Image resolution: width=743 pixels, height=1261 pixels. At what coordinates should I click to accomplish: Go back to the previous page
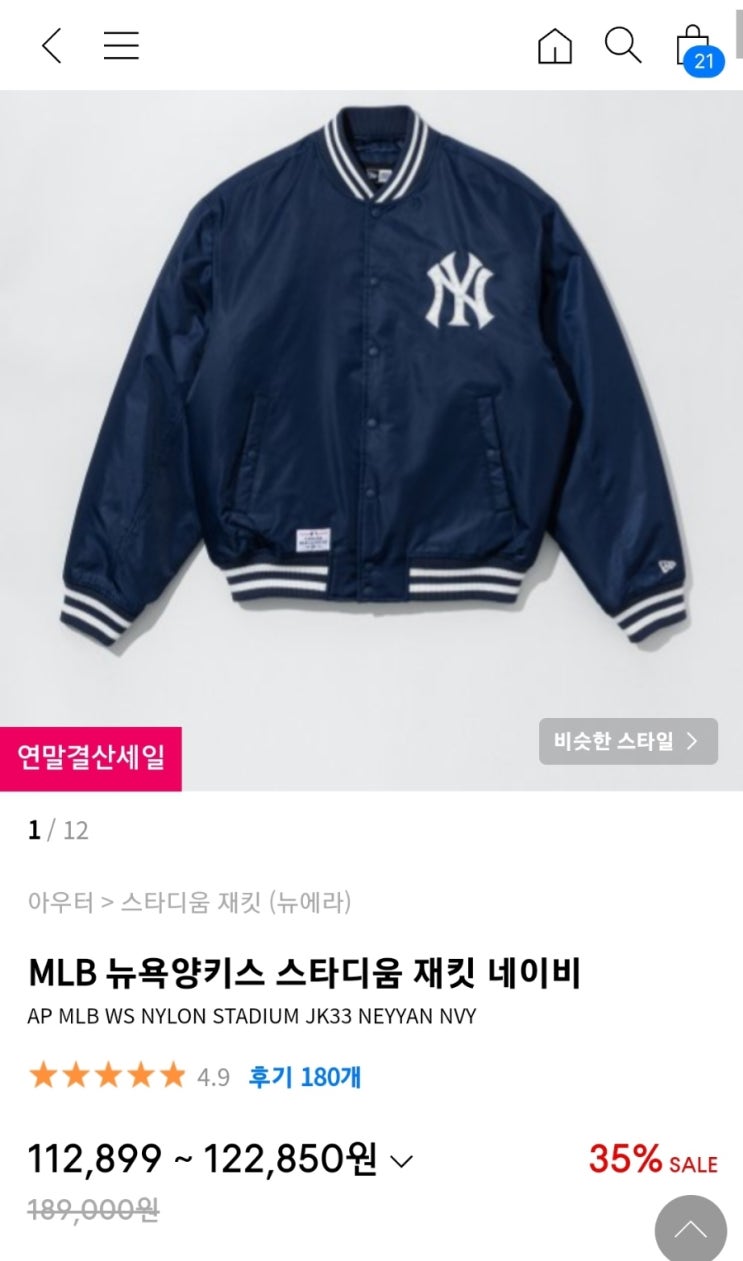(x=51, y=46)
